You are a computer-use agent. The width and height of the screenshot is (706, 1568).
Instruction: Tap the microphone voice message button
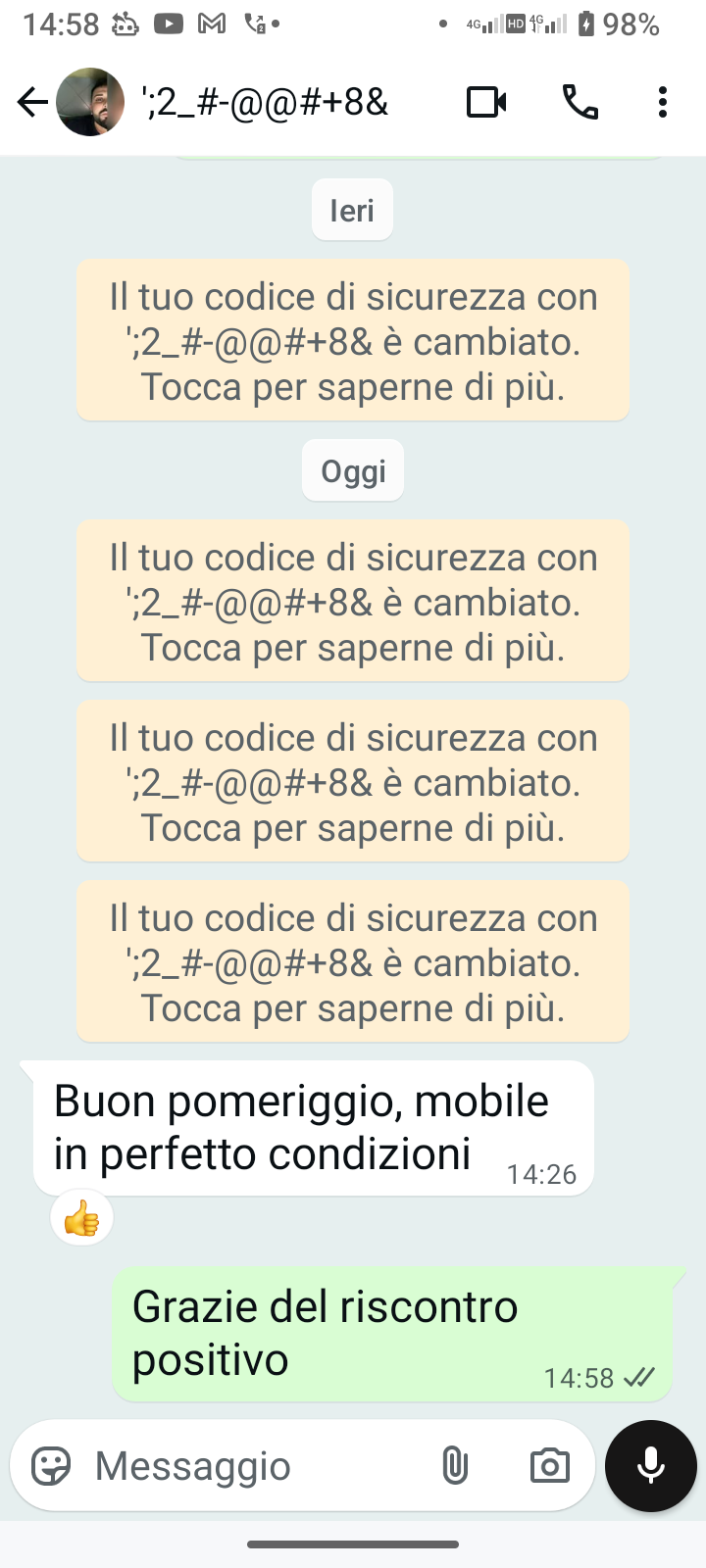651,1466
